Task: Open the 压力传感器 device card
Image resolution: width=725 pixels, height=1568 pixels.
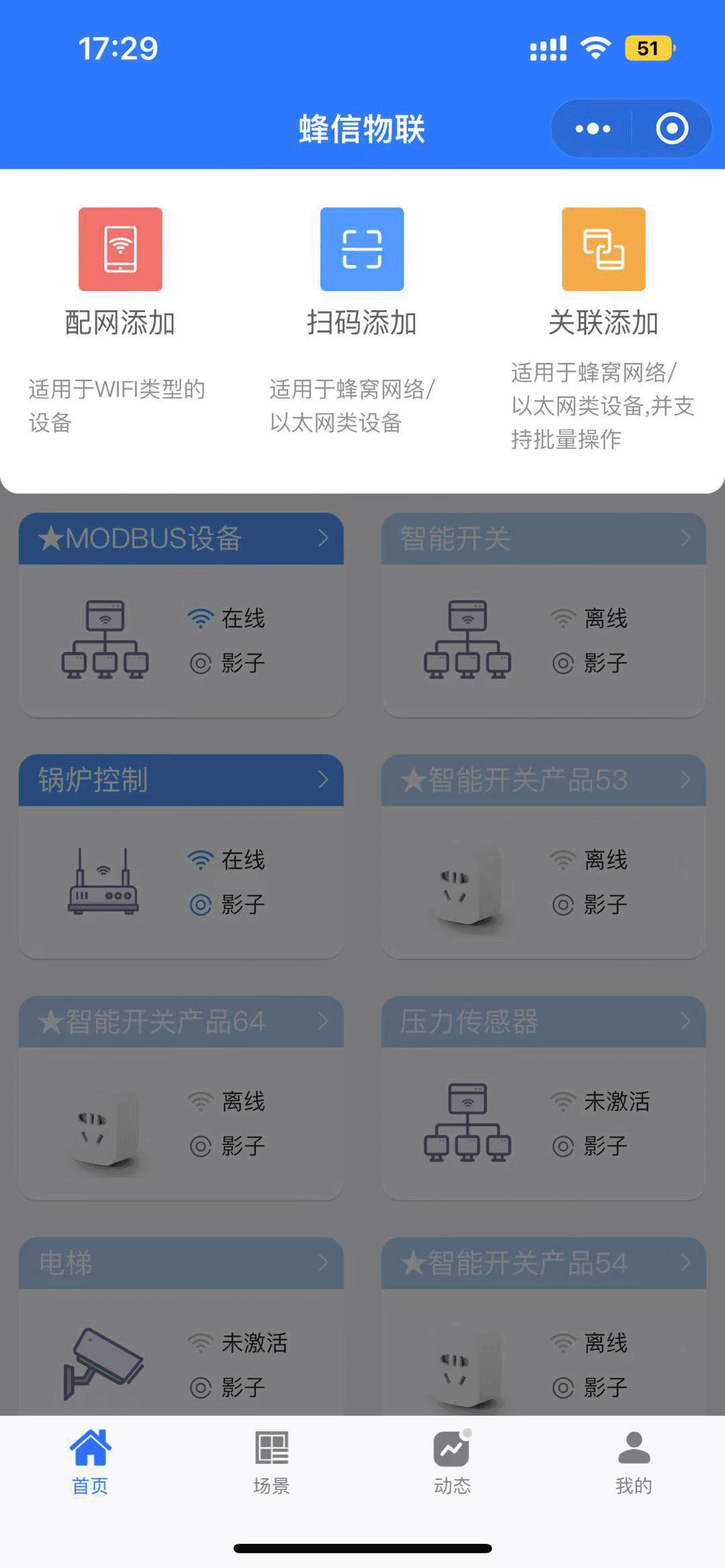Action: tap(544, 1098)
